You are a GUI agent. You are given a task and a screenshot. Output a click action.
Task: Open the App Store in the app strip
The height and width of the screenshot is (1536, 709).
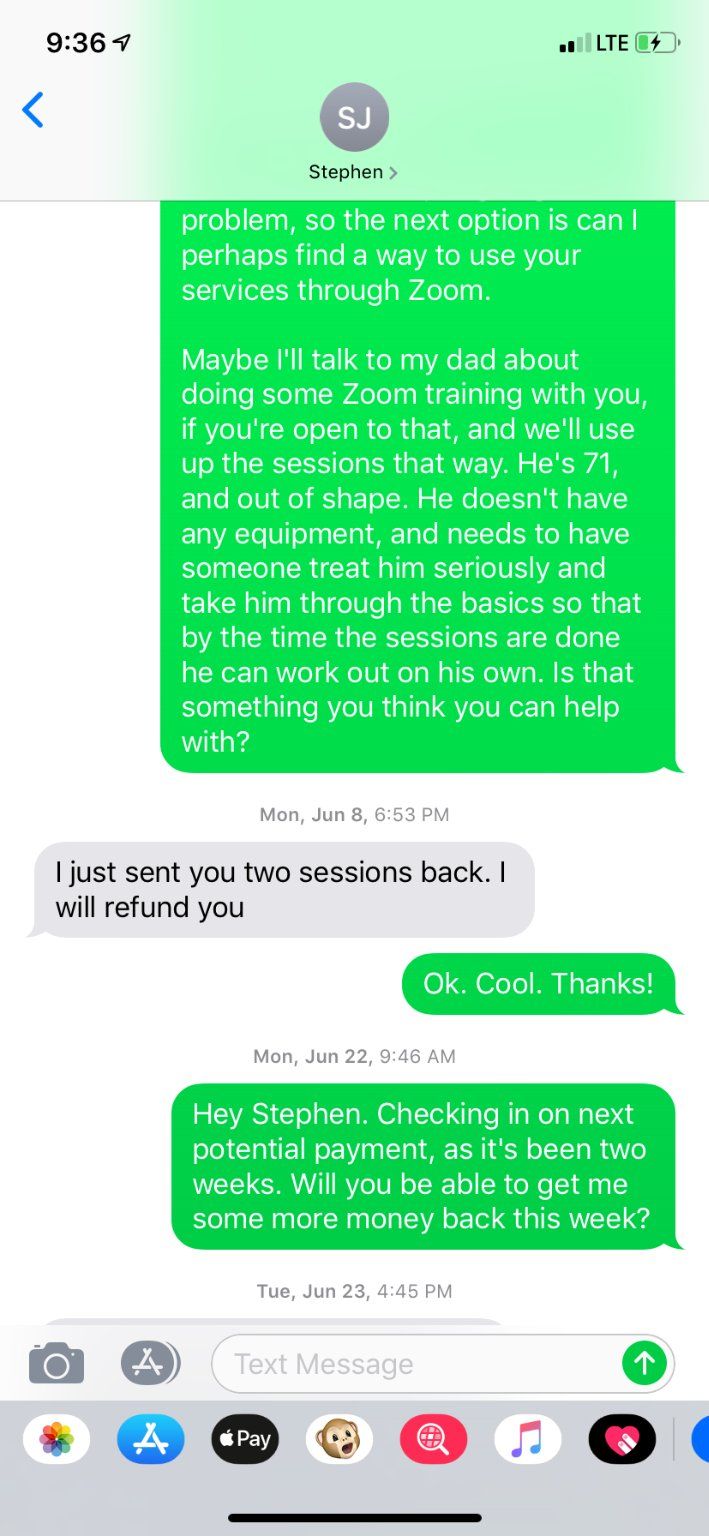point(151,1440)
